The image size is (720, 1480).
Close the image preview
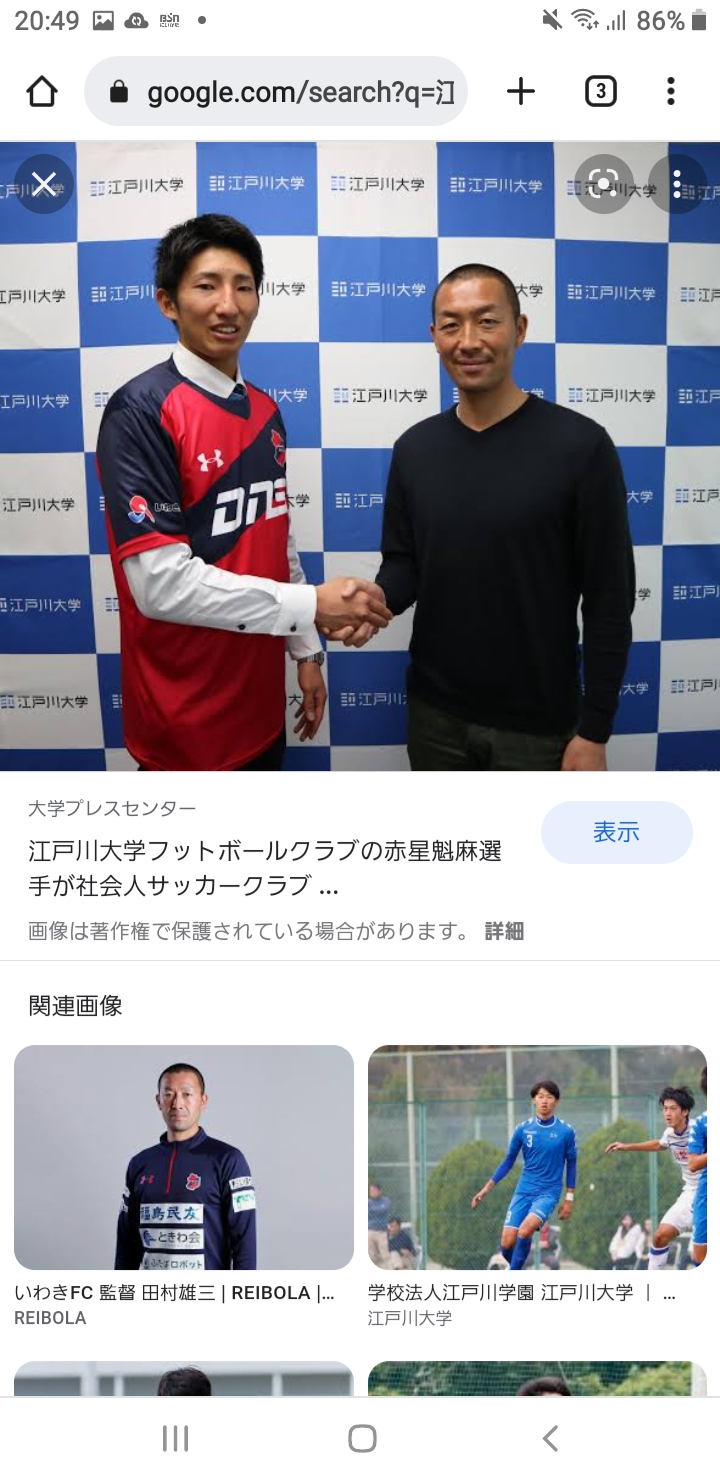coord(44,184)
